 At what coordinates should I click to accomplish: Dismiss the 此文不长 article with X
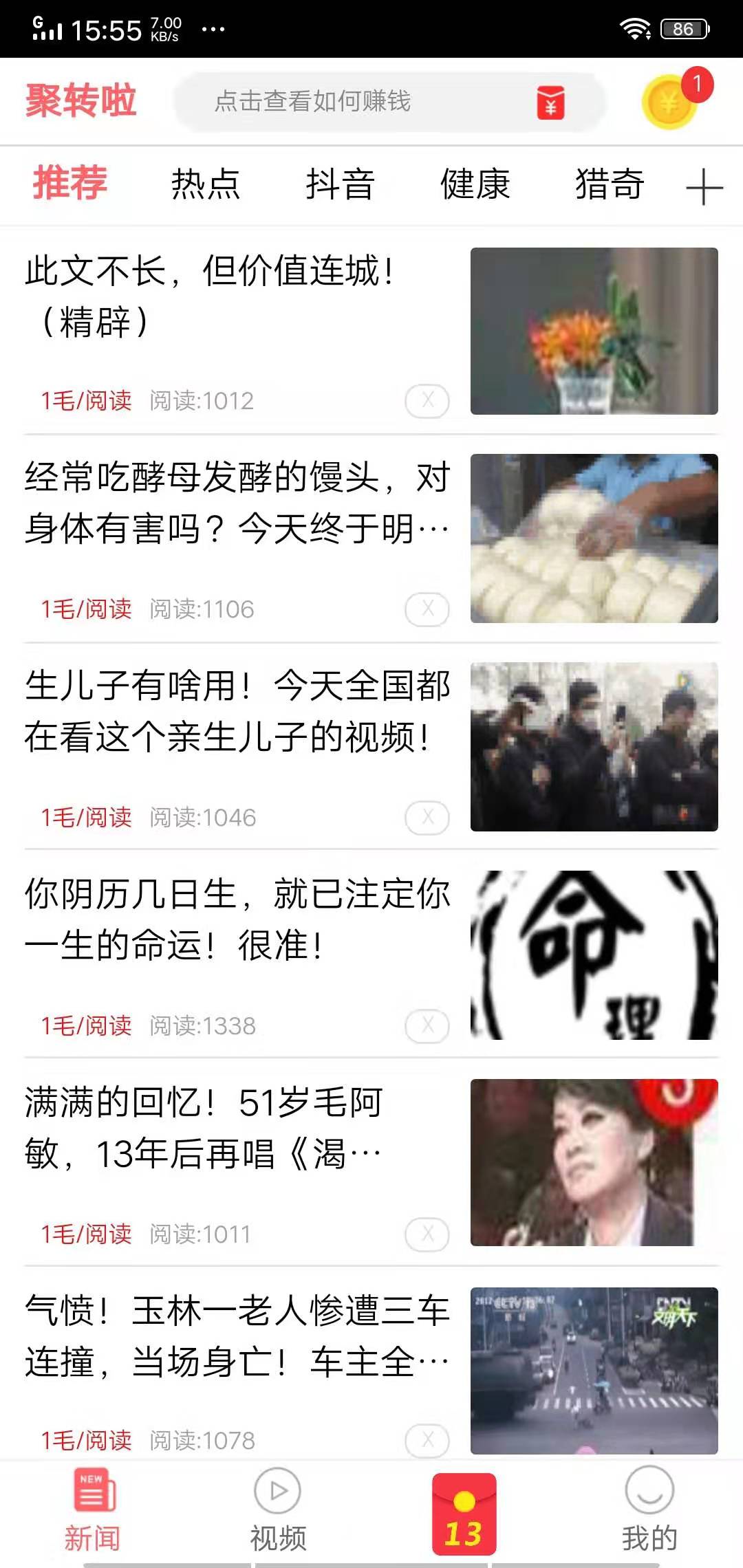pos(427,400)
